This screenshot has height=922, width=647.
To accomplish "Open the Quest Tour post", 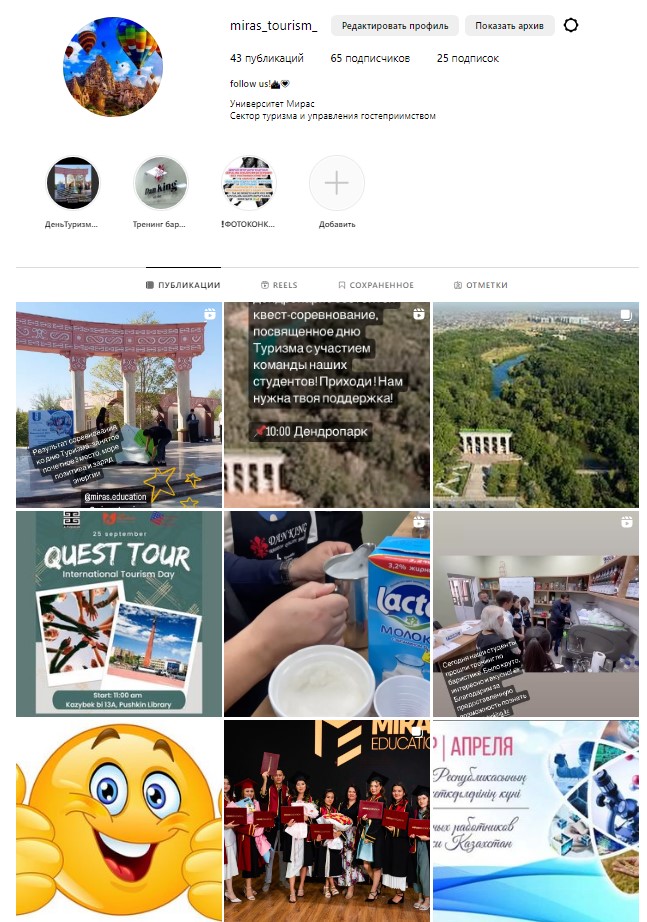I will click(119, 614).
